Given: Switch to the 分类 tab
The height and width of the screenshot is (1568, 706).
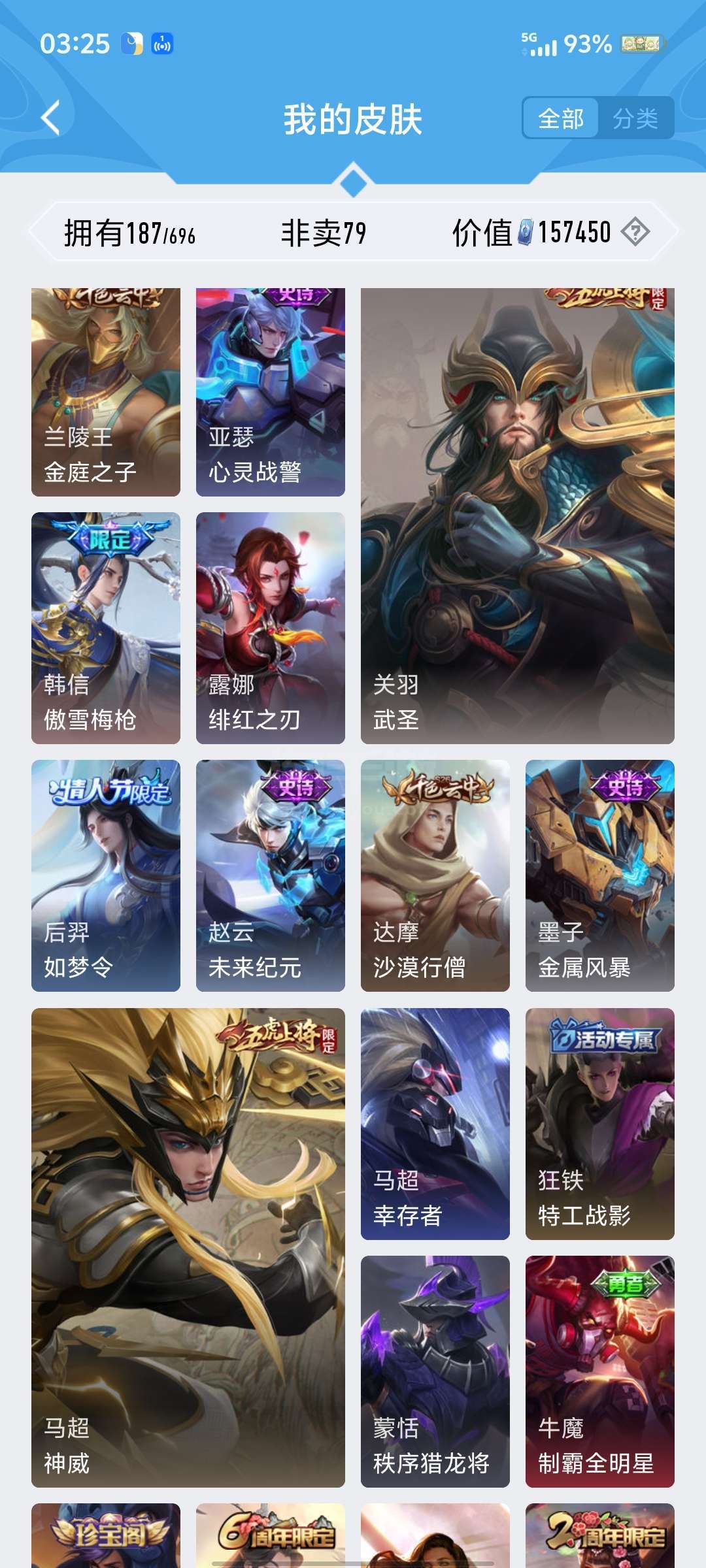Looking at the screenshot, I should tap(635, 118).
